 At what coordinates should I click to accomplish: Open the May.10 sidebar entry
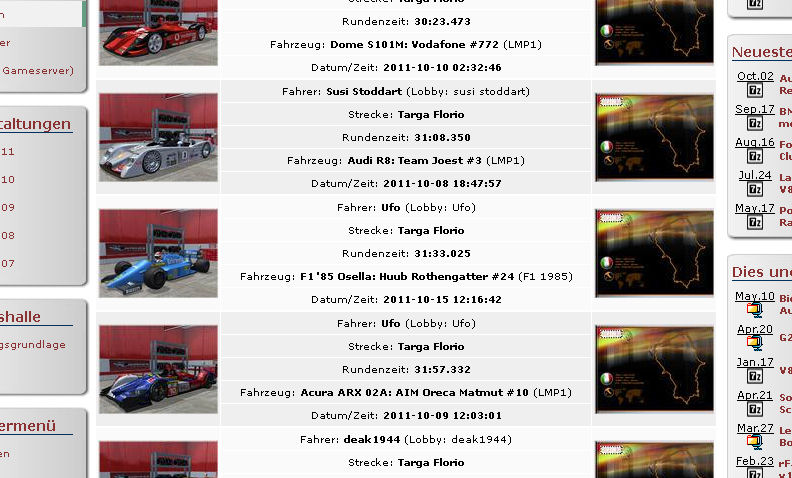pyautogui.click(x=755, y=296)
